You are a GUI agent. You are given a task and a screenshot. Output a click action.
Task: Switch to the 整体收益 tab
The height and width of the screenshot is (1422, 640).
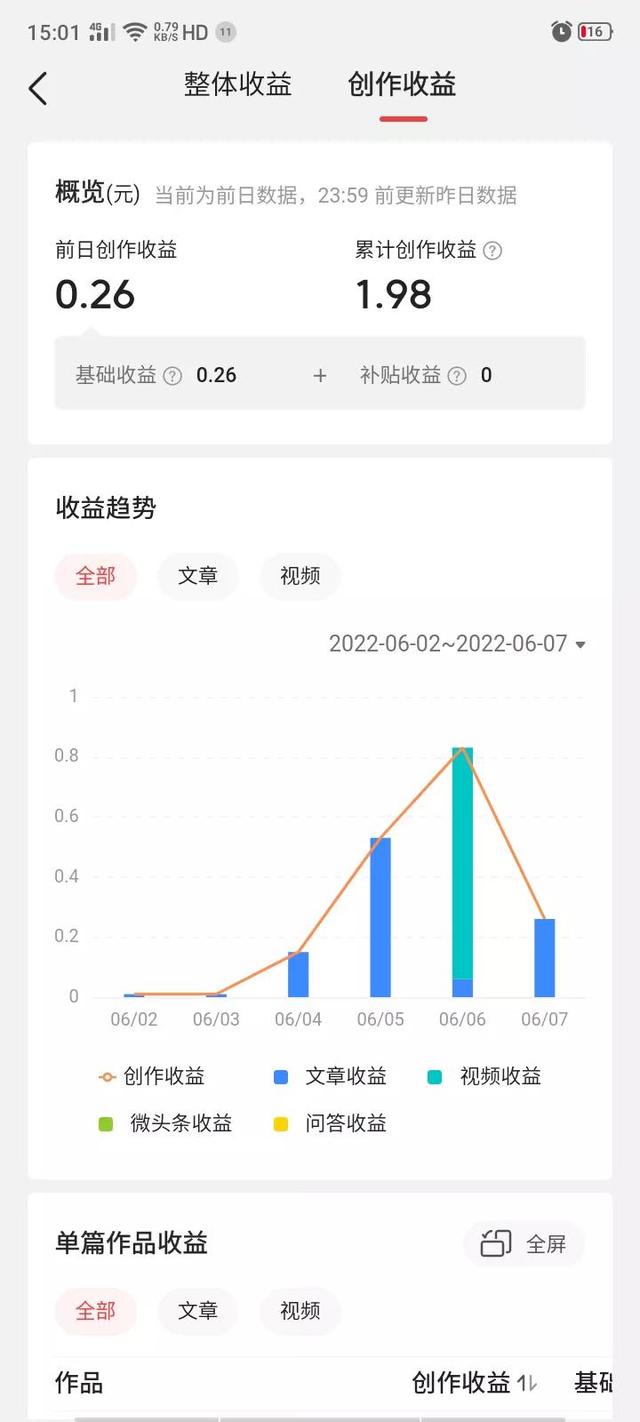coord(238,85)
